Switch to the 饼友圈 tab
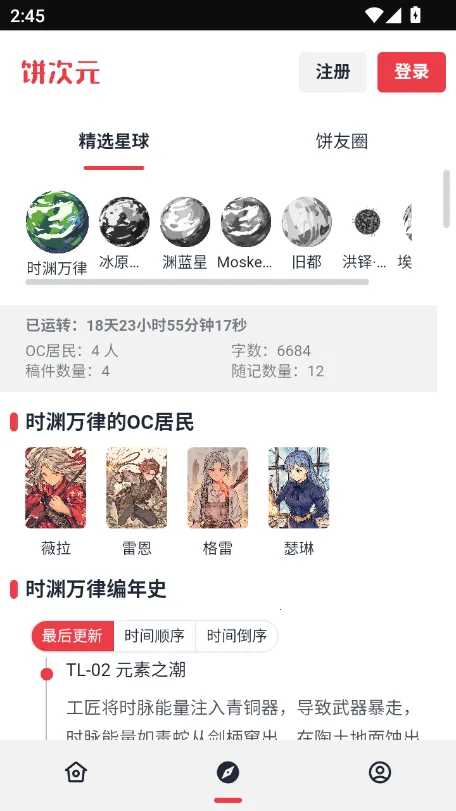 click(x=342, y=142)
